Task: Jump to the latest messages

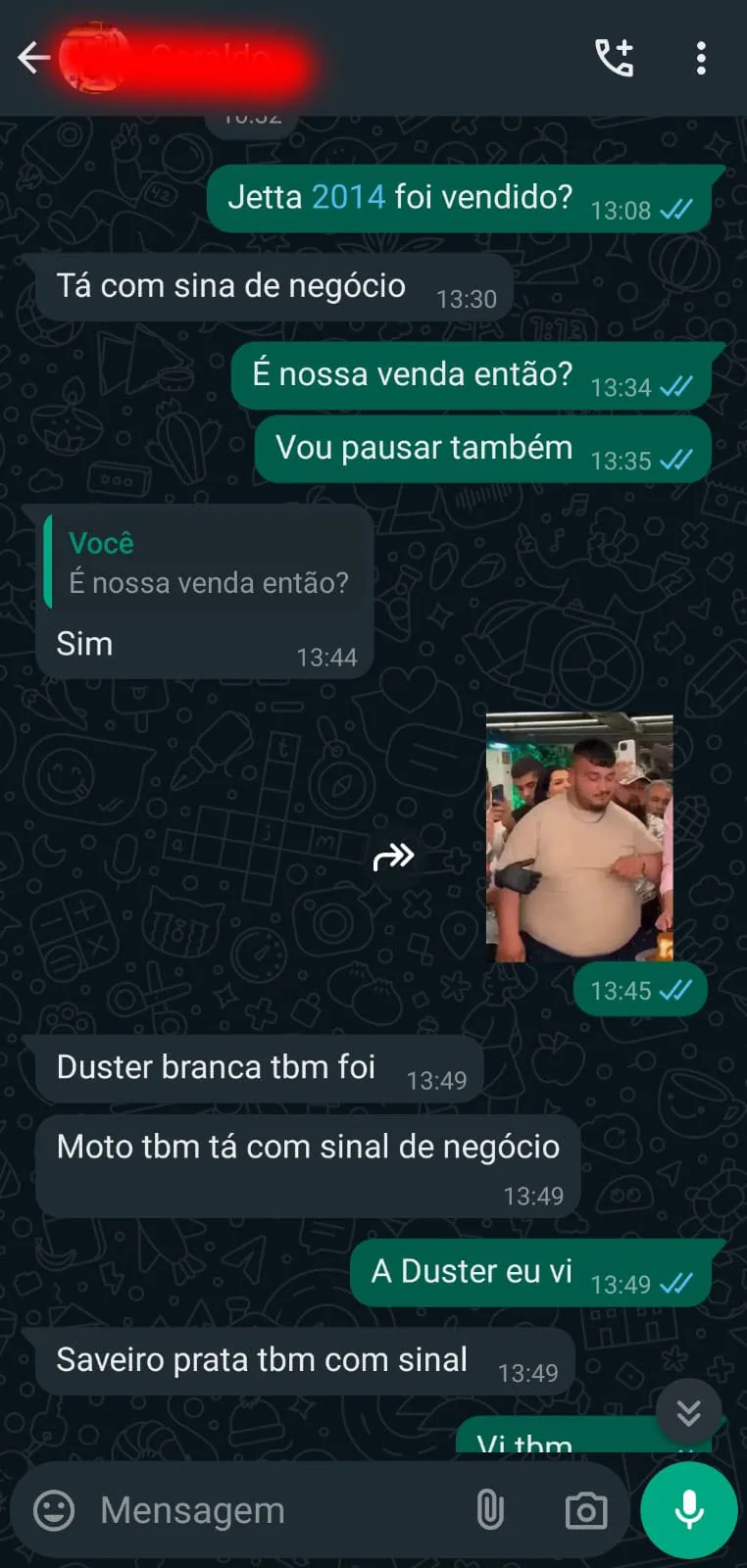Action: pyautogui.click(x=689, y=1412)
